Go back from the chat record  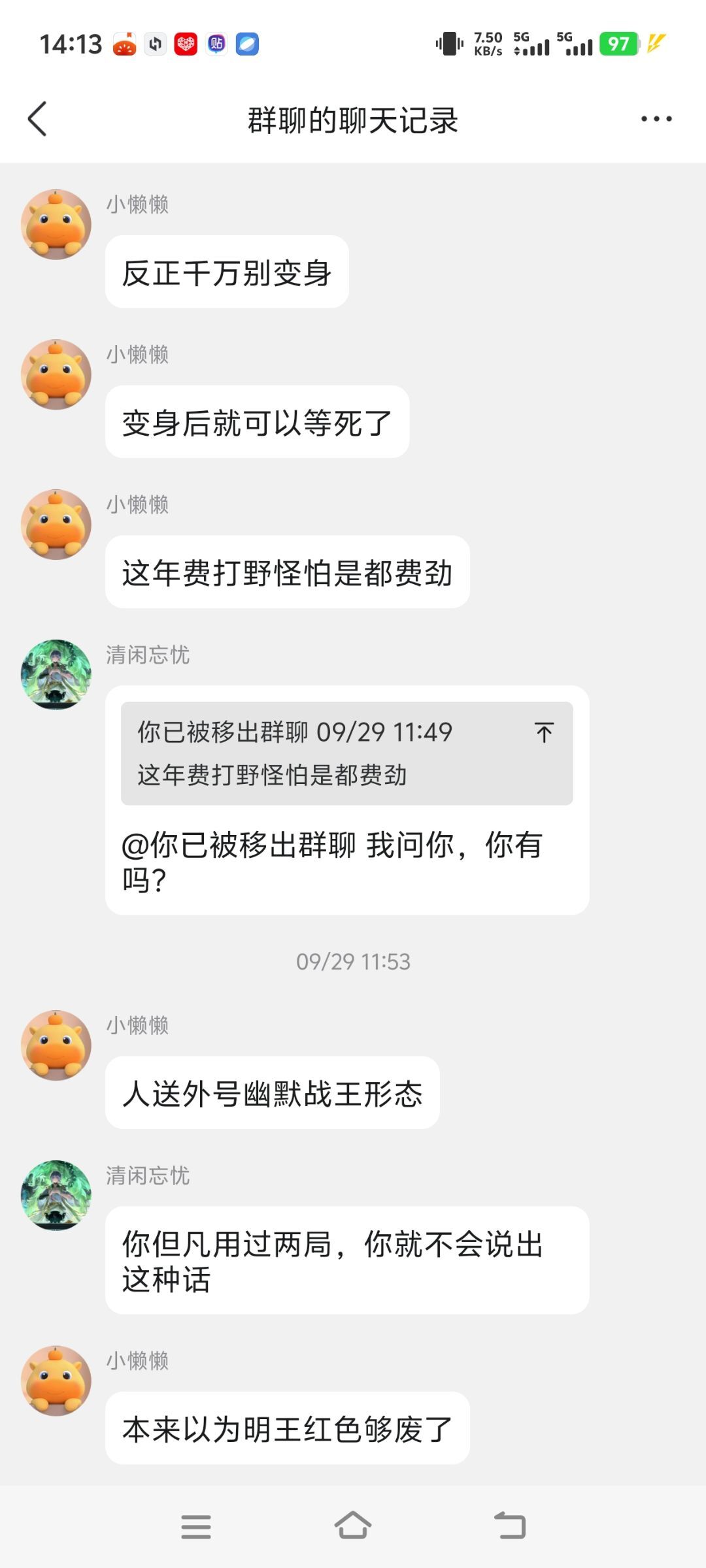click(x=38, y=119)
